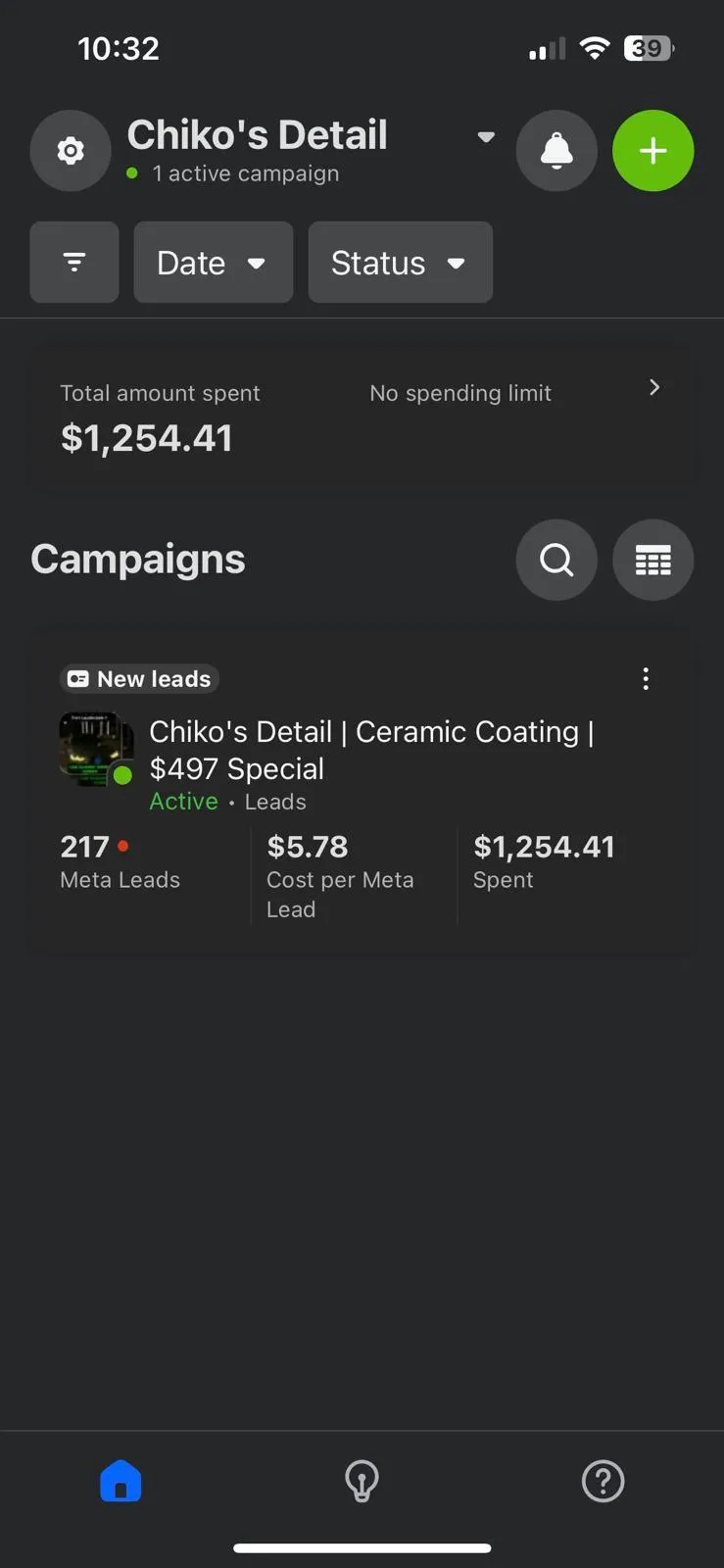Go to the Home tab
This screenshot has height=1568, width=724.
pyautogui.click(x=121, y=1481)
